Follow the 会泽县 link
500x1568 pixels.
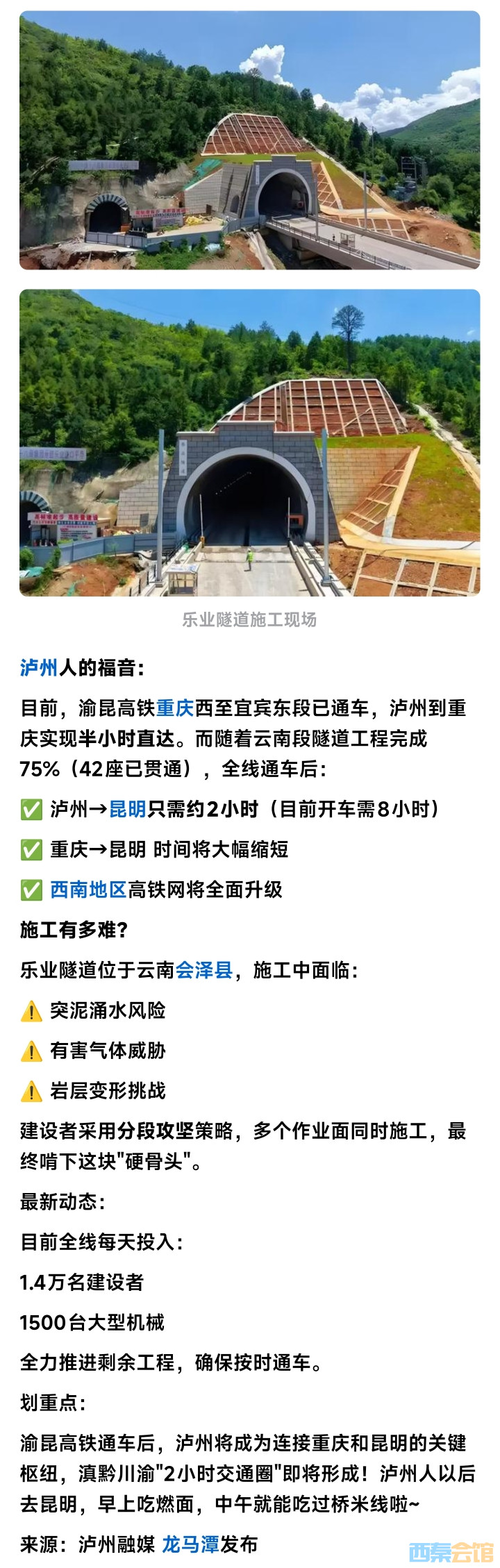[x=204, y=970]
